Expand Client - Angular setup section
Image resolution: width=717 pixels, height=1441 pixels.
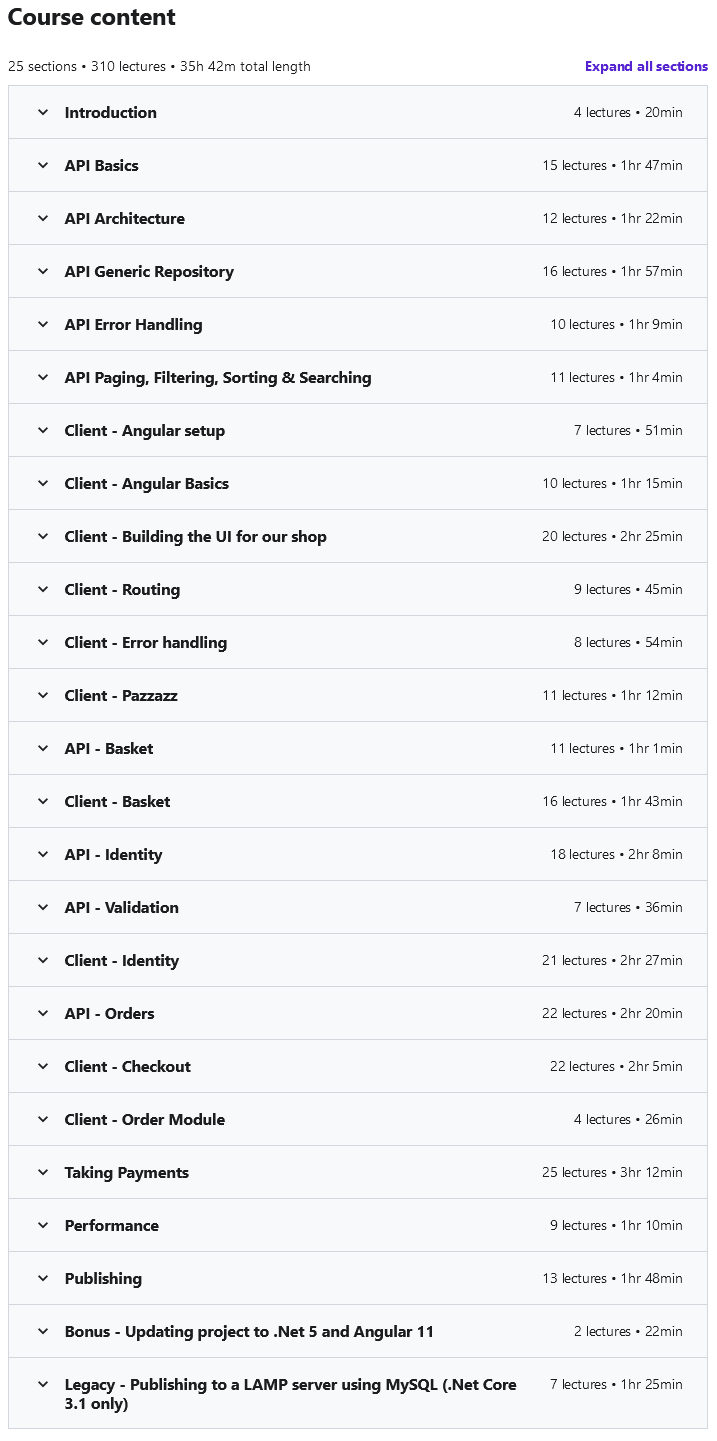click(144, 430)
